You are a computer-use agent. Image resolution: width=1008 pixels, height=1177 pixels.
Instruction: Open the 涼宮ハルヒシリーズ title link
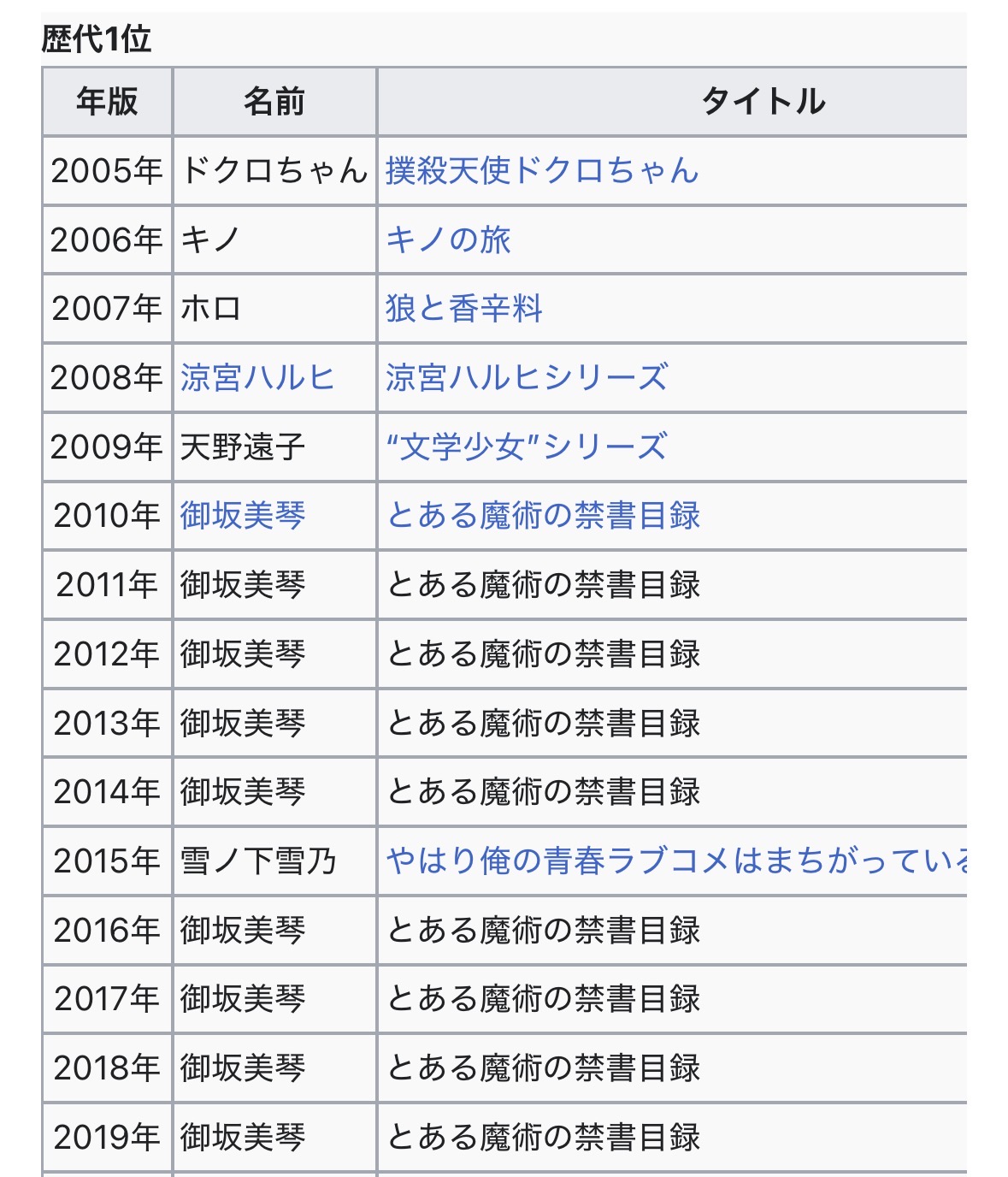[527, 377]
